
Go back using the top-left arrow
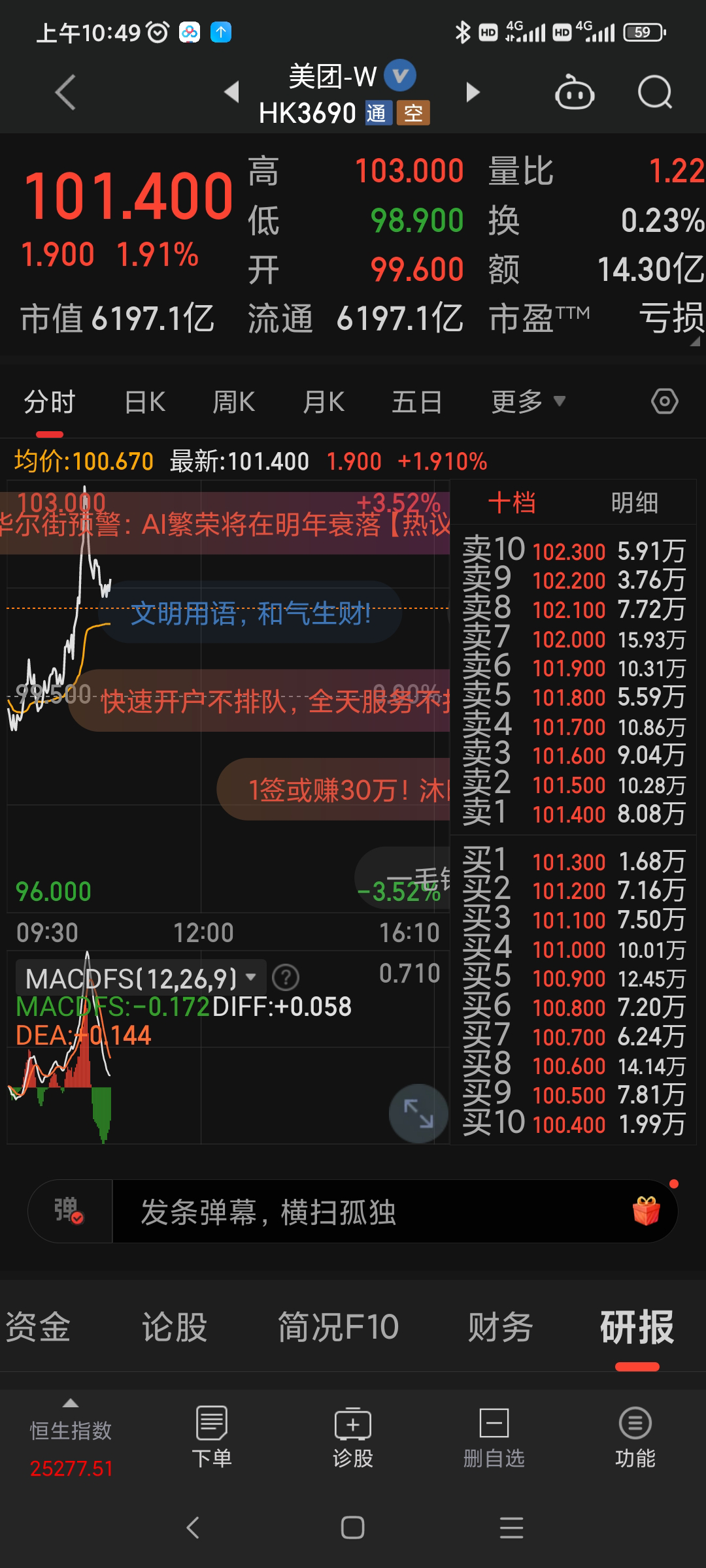65,92
